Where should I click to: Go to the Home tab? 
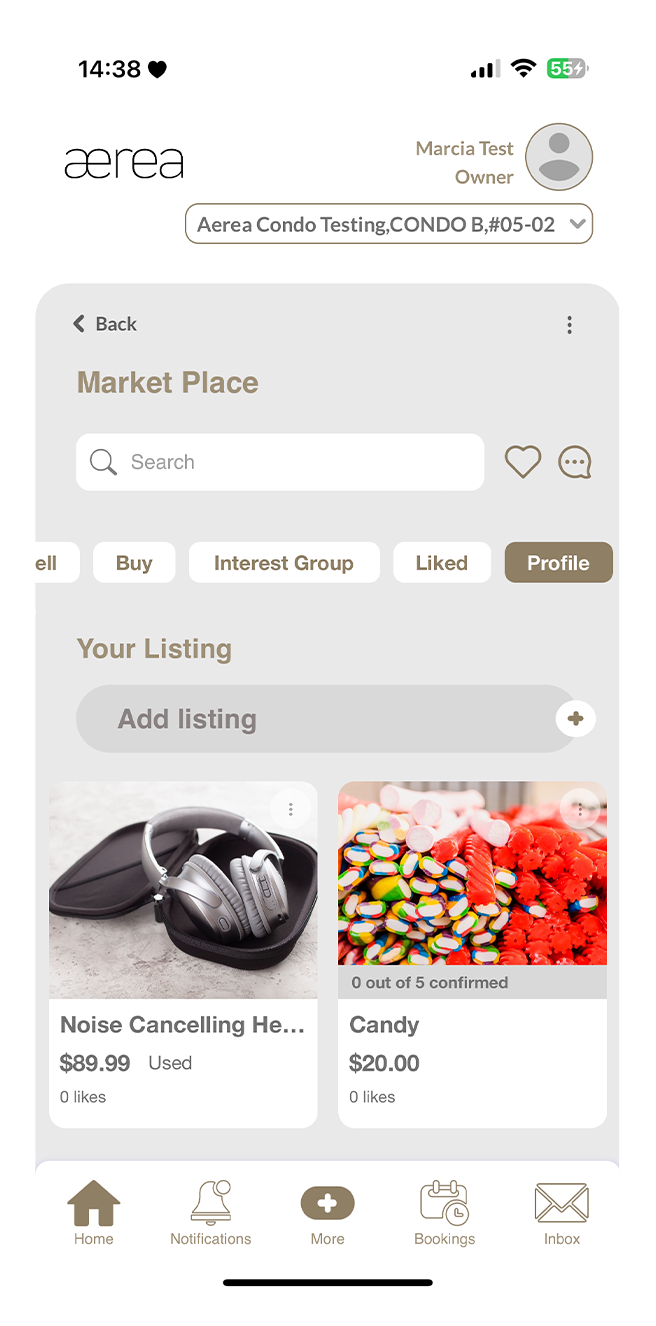click(x=94, y=1212)
